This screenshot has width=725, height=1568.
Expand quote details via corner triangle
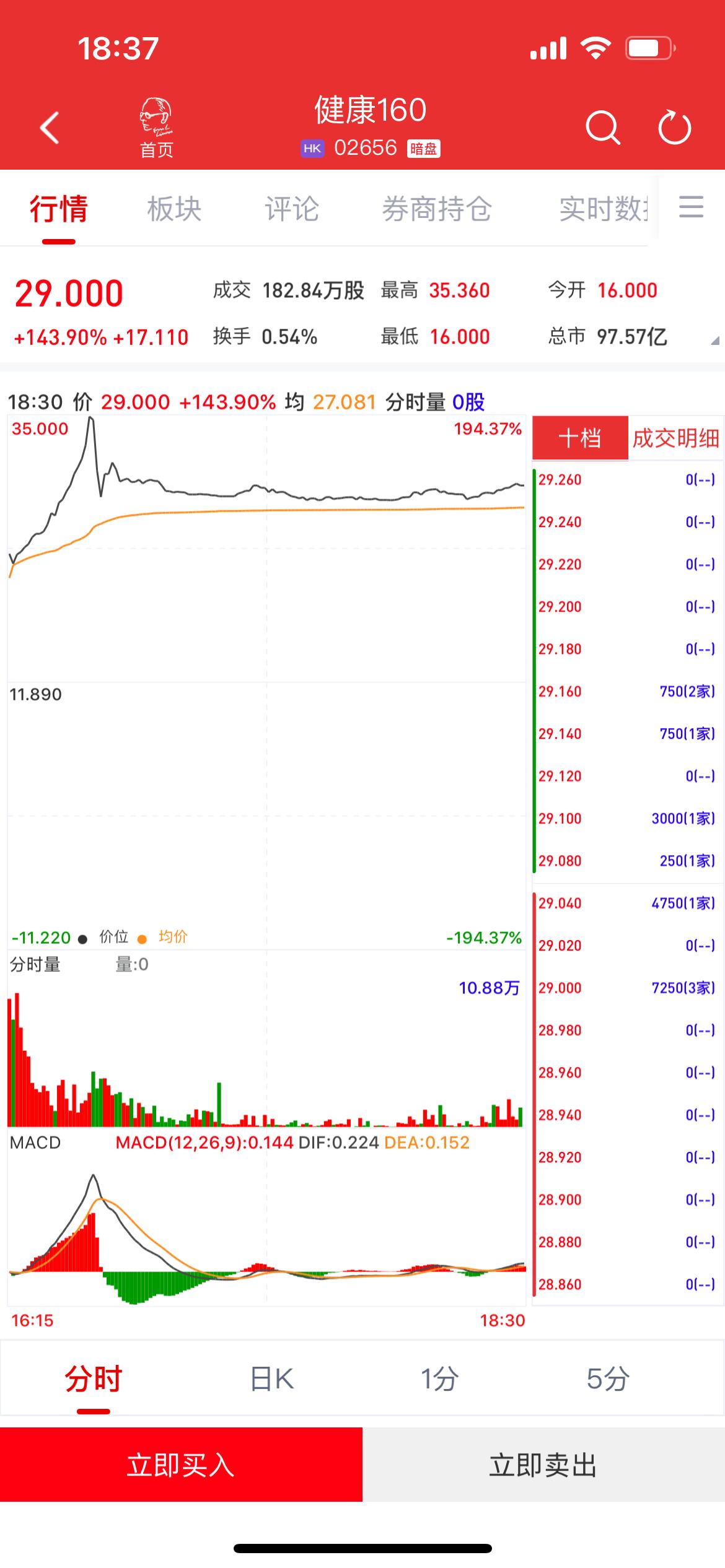click(714, 341)
